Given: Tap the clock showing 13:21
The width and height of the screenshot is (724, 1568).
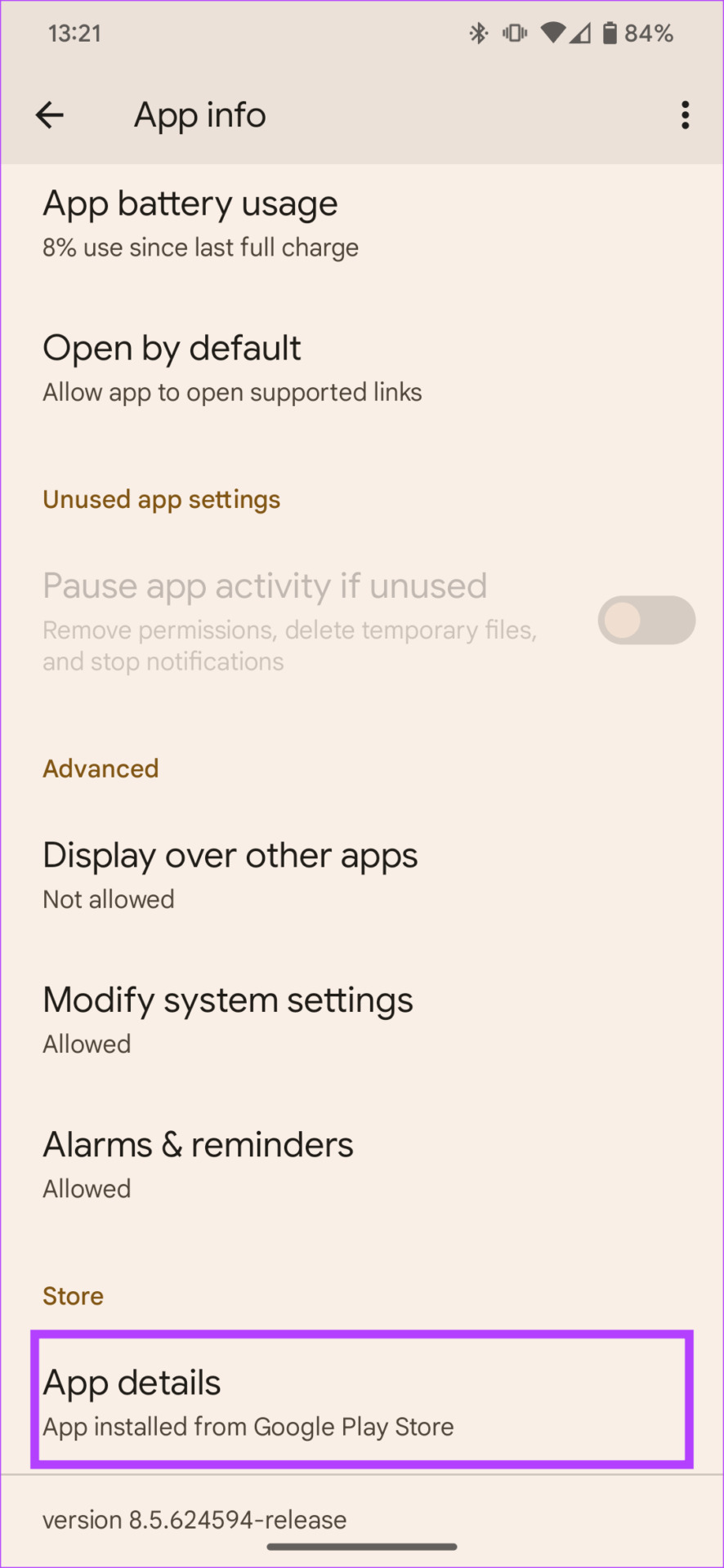Looking at the screenshot, I should (x=74, y=33).
